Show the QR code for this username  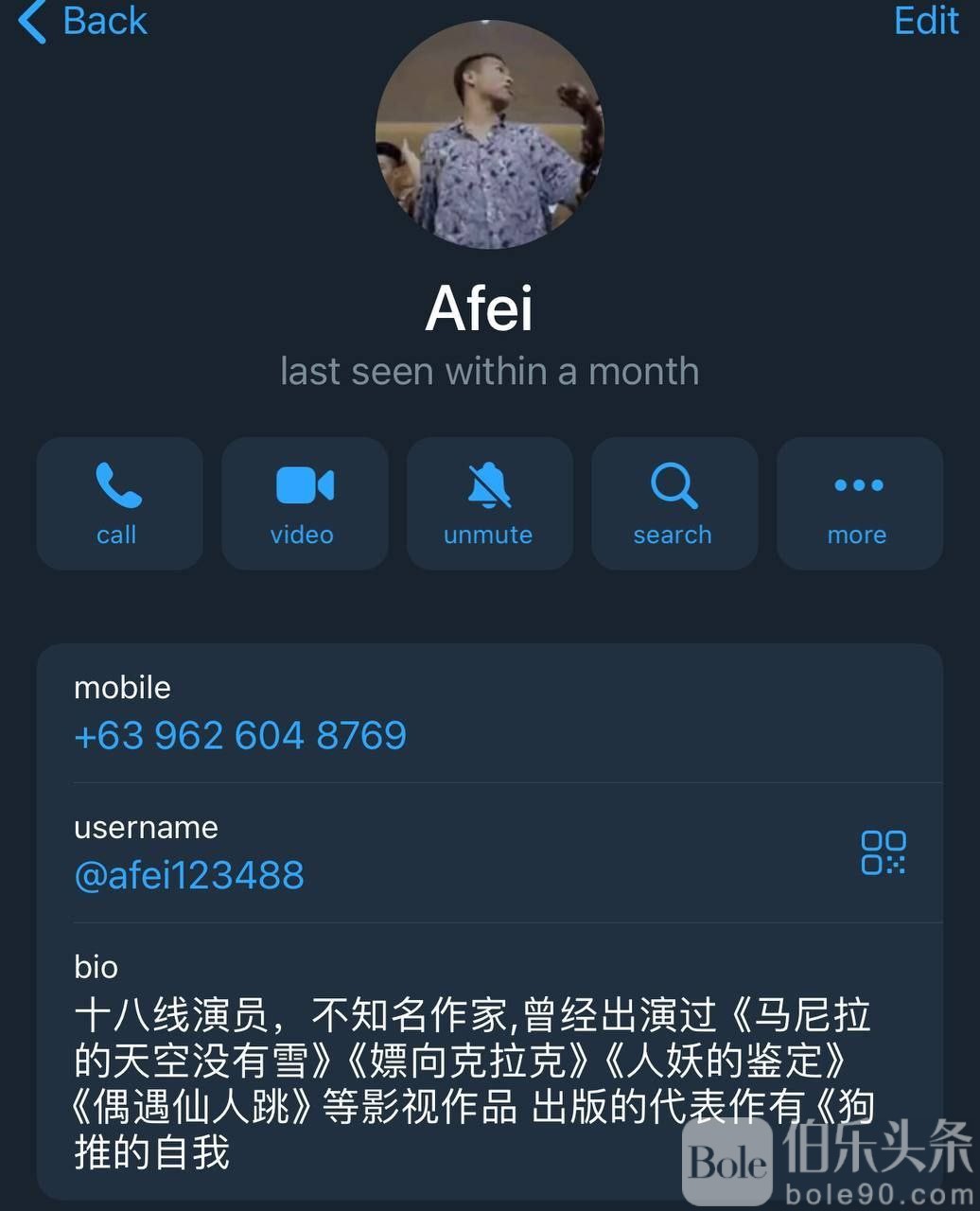click(883, 852)
